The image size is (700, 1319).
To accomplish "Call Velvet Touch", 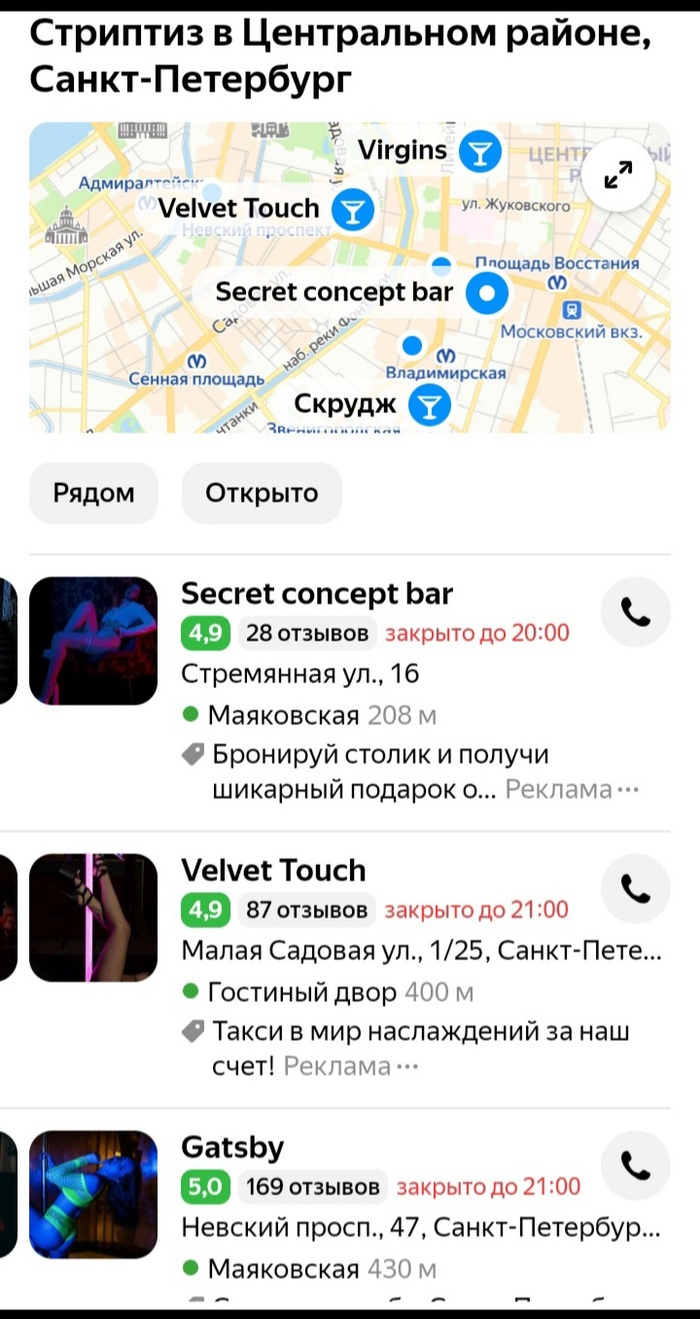I will click(635, 887).
